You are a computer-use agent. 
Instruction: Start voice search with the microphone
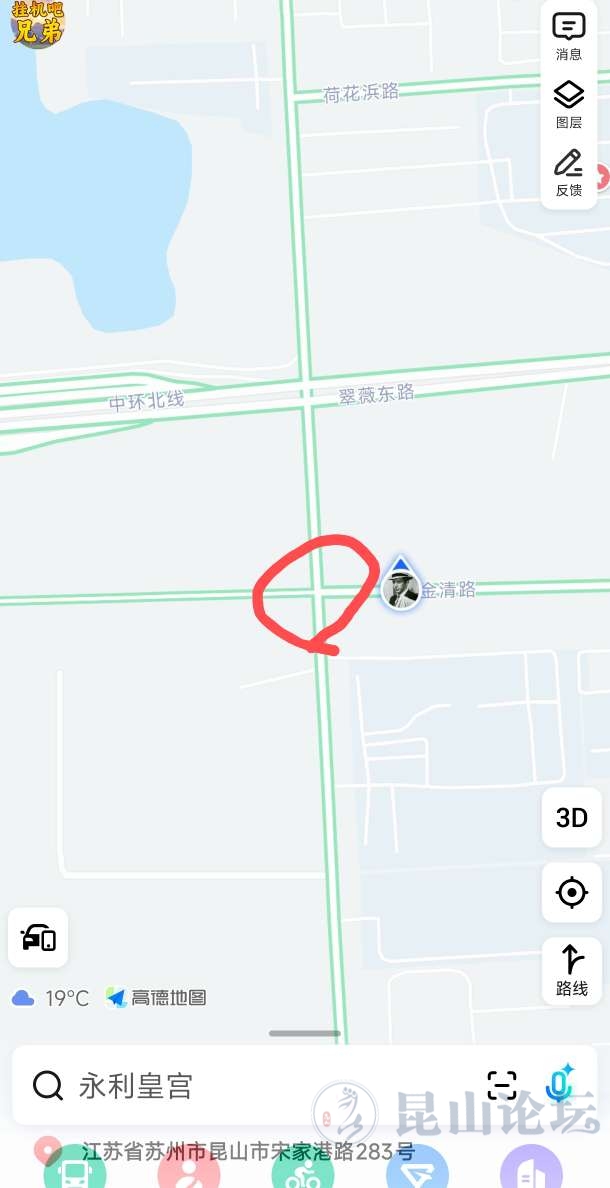(559, 1085)
